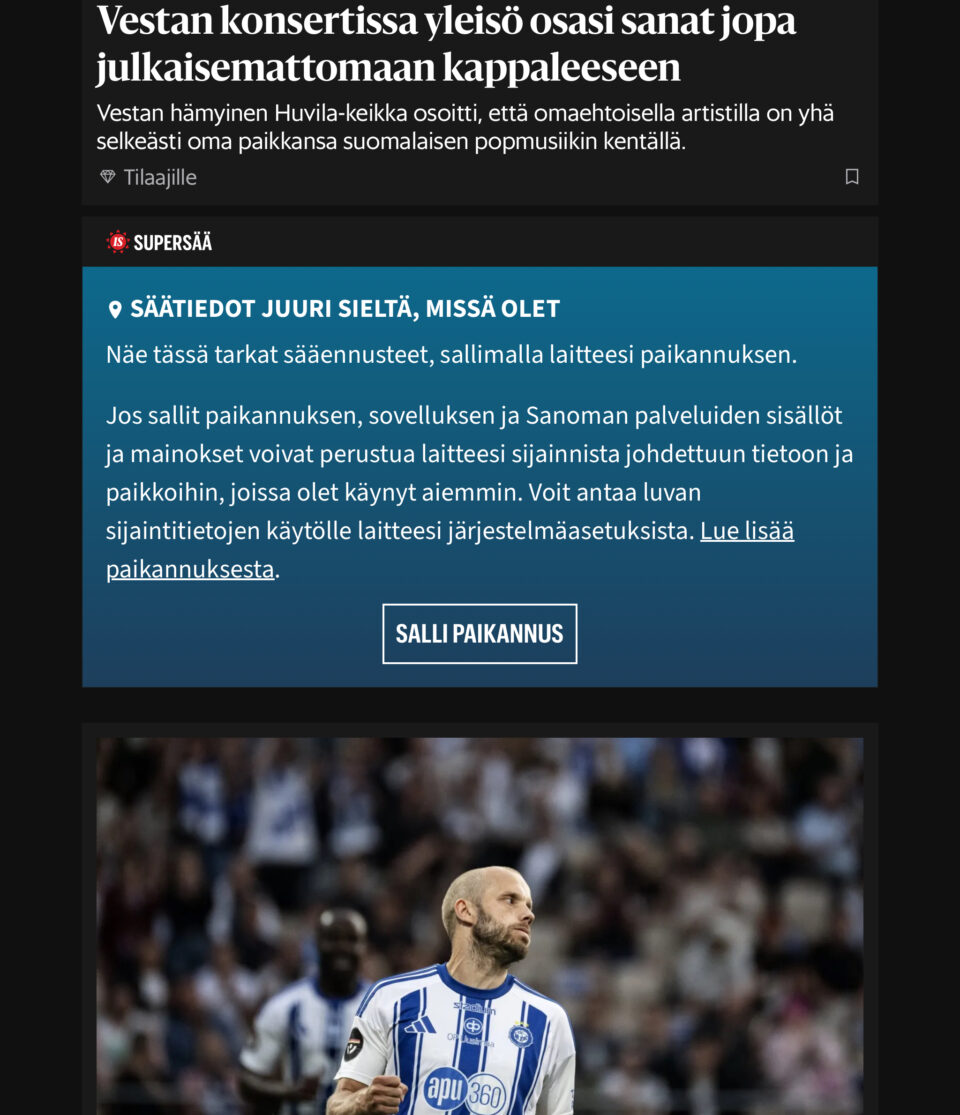Open the football player article card
Viewport: 960px width, 1115px height.
click(479, 925)
